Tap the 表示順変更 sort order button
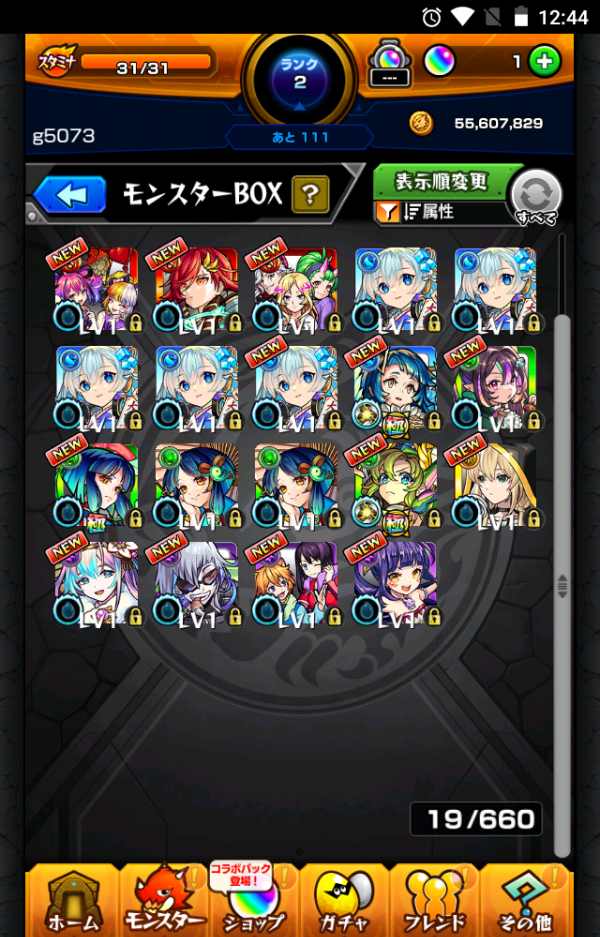 click(441, 182)
